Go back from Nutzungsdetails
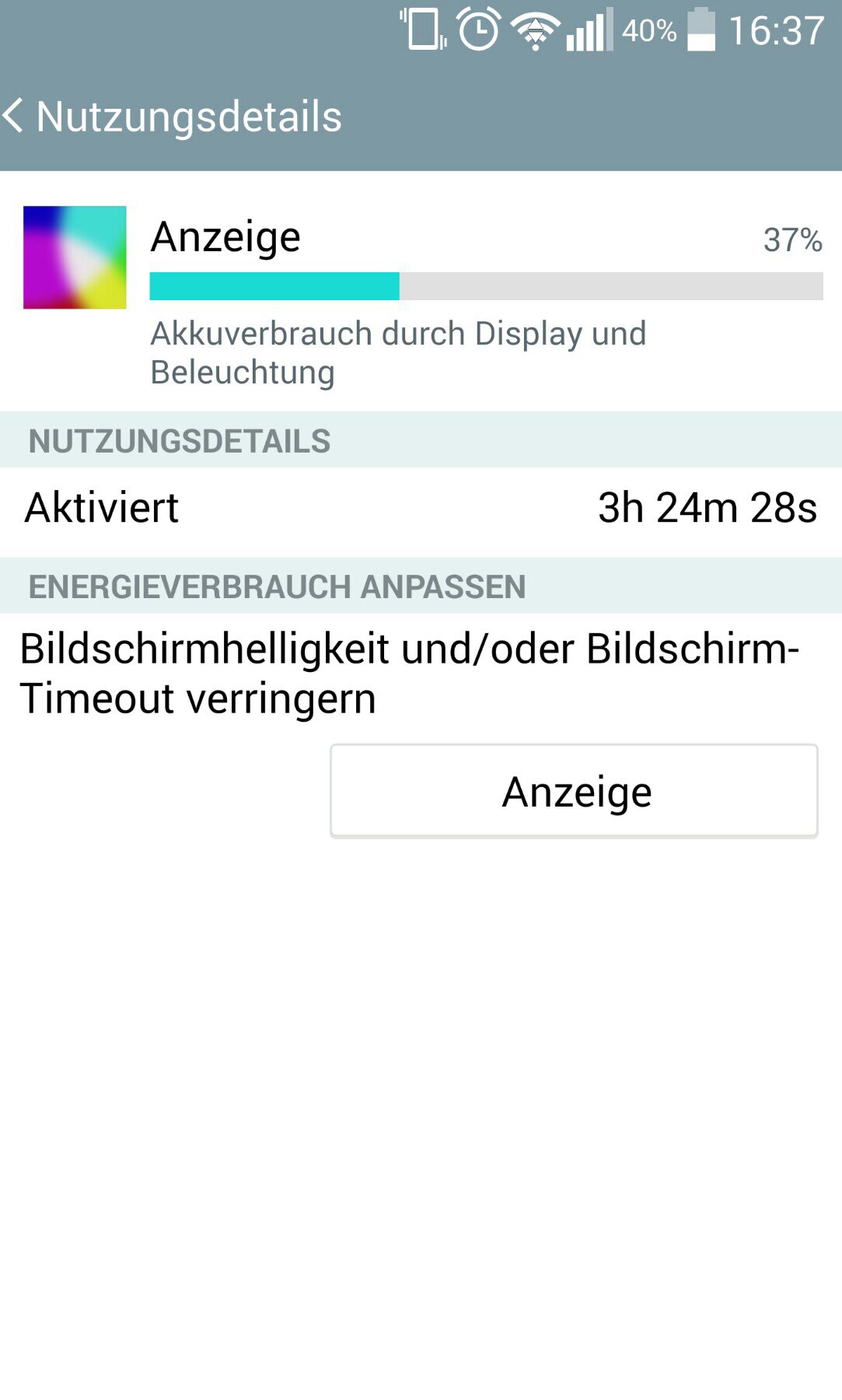 14,117
